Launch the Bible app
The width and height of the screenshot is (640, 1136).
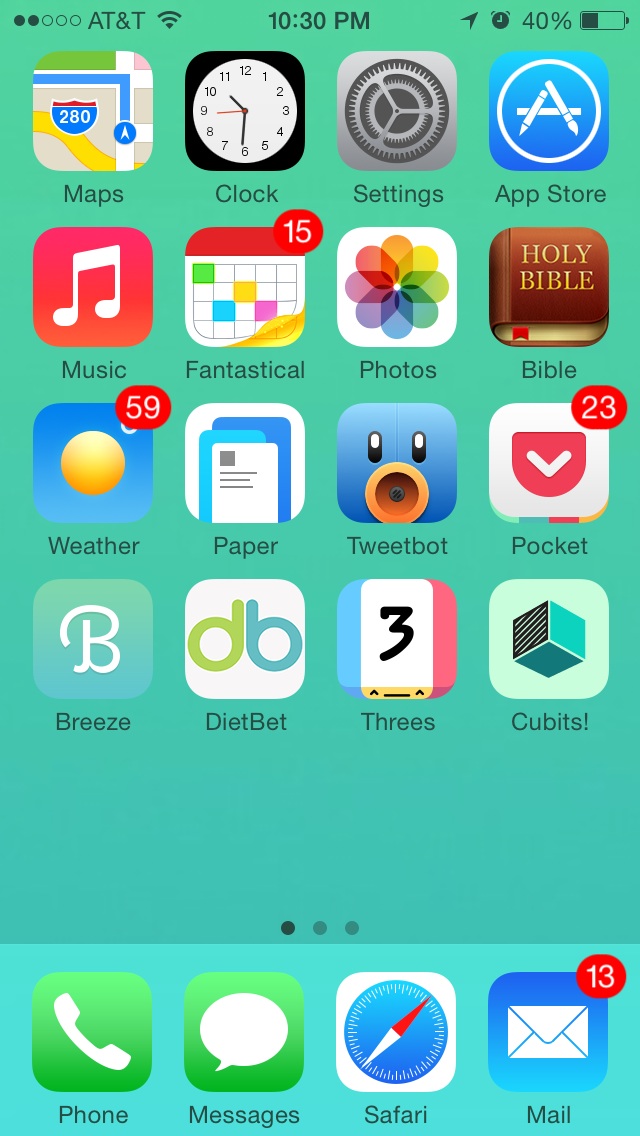click(549, 287)
